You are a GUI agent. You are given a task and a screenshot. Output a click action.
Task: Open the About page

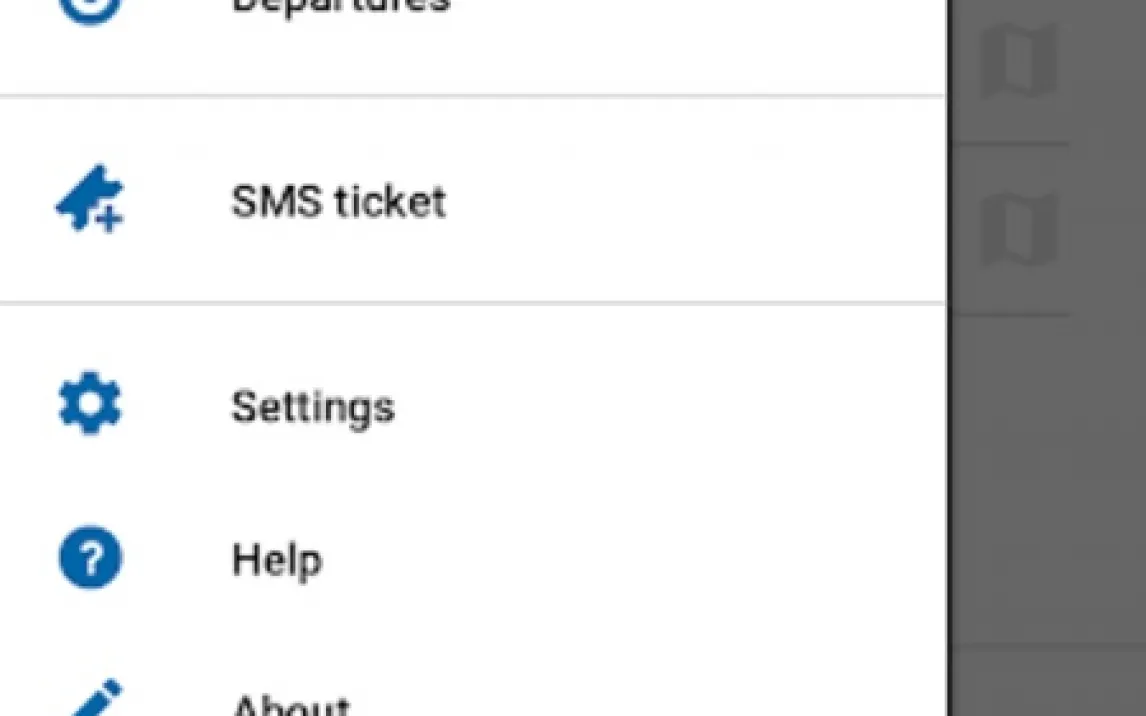[x=290, y=705]
